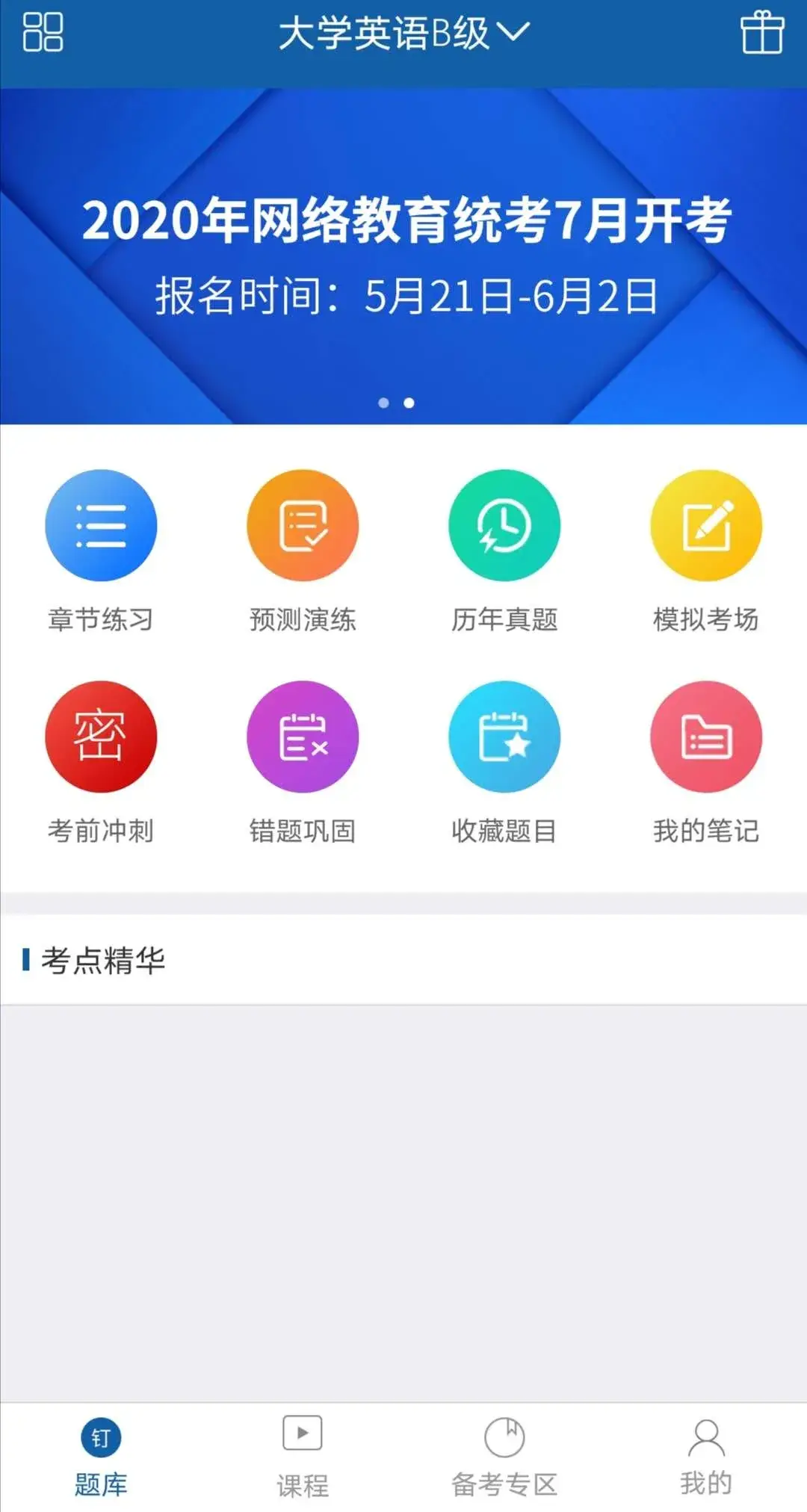Go to the 备考专区 tab
The image size is (807, 1512).
(504, 1457)
